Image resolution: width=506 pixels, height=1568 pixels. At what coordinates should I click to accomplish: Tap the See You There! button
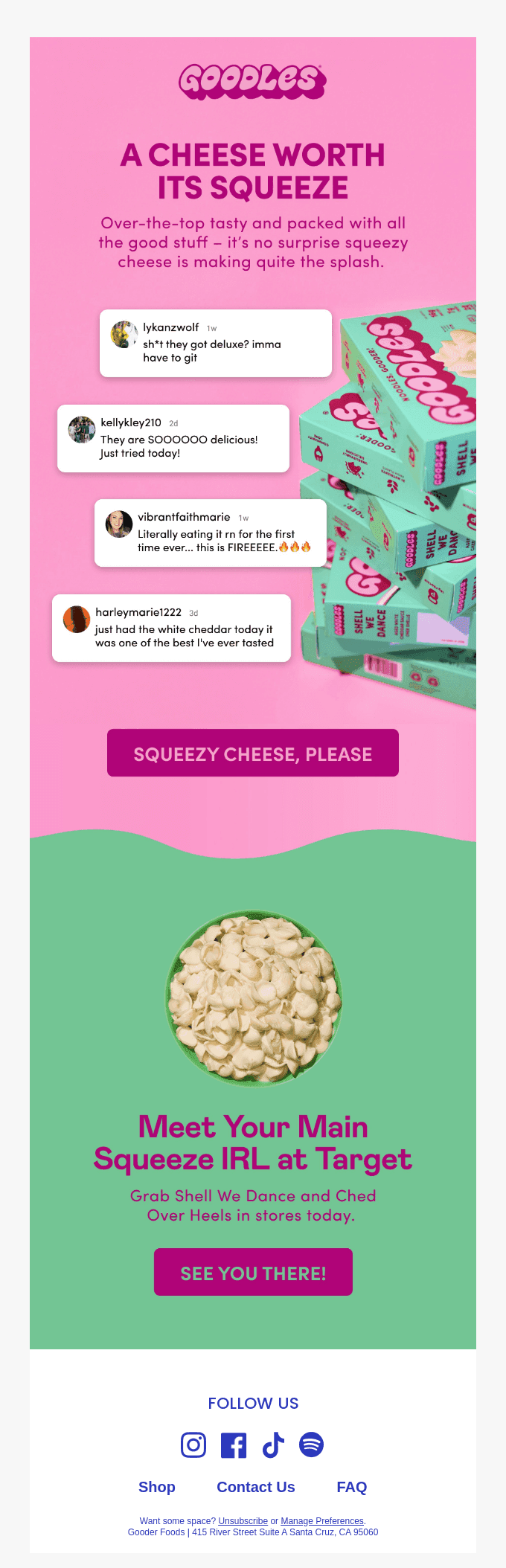tap(253, 1273)
